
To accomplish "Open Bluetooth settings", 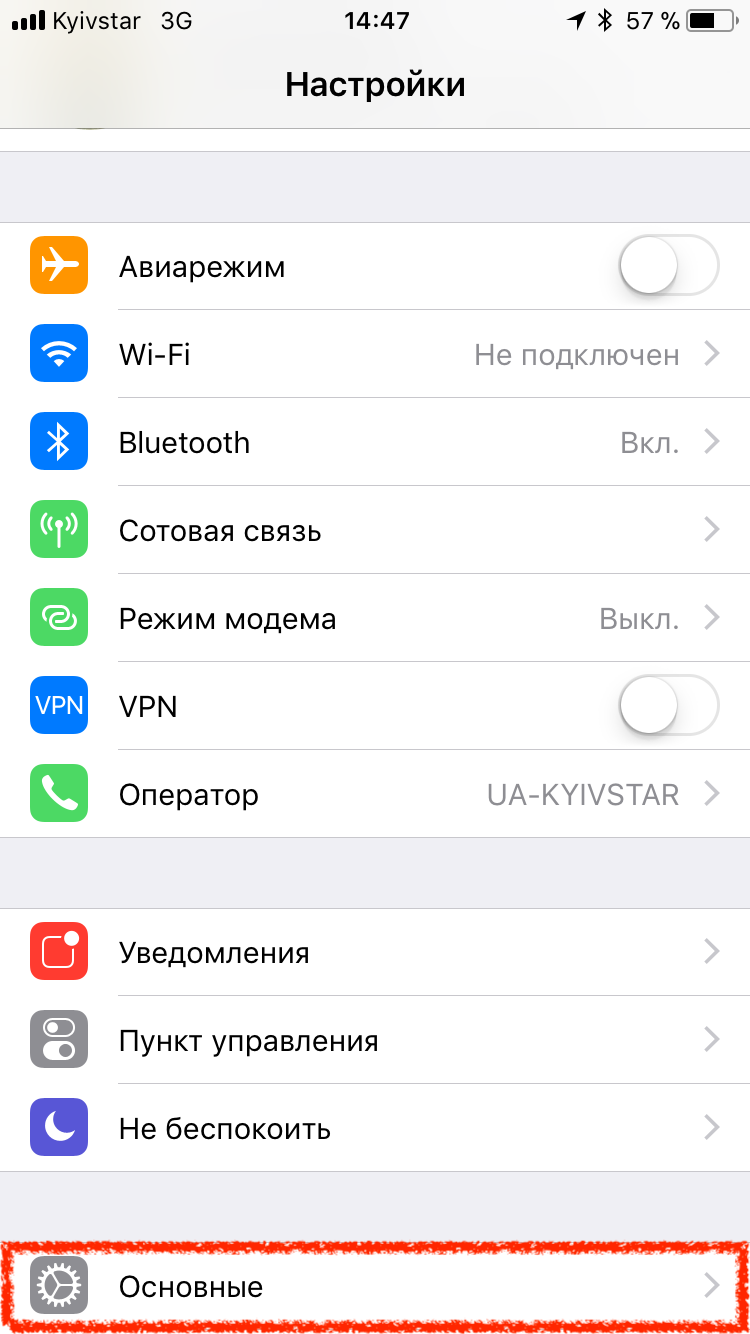I will pos(375,442).
